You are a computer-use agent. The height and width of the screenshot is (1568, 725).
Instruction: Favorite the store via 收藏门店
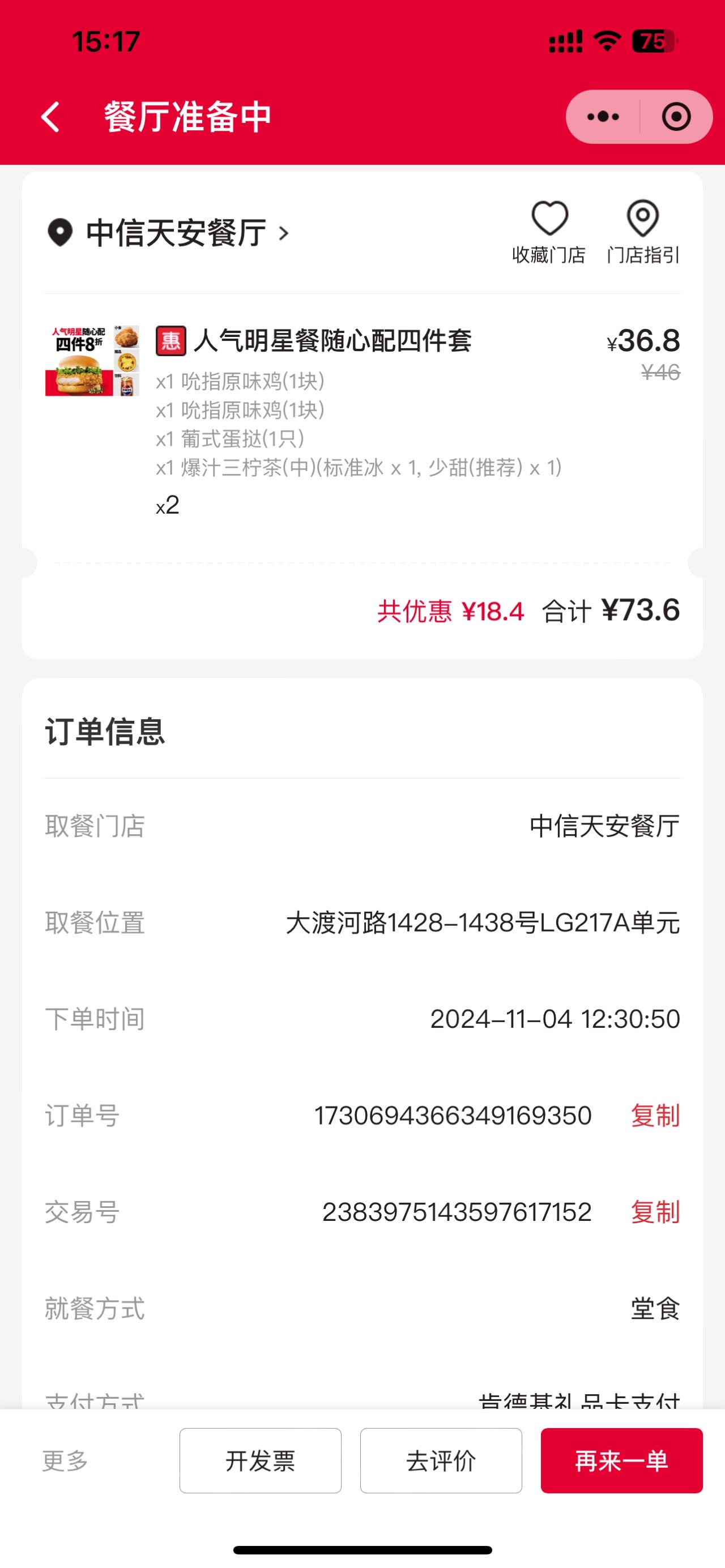click(x=549, y=233)
